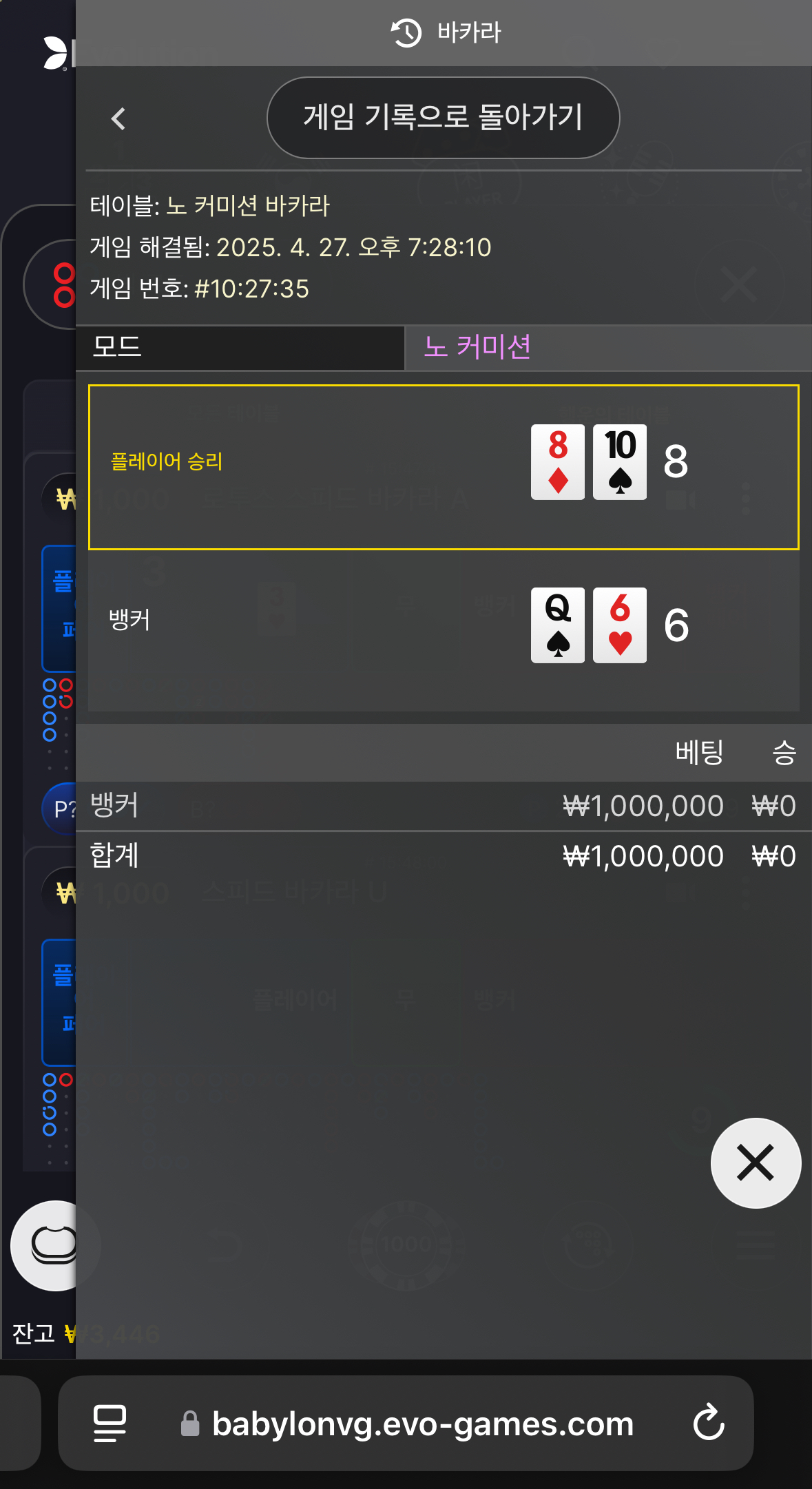The image size is (812, 1489).
Task: Open the babylonvg.evo-games.com address bar
Action: point(406,1423)
